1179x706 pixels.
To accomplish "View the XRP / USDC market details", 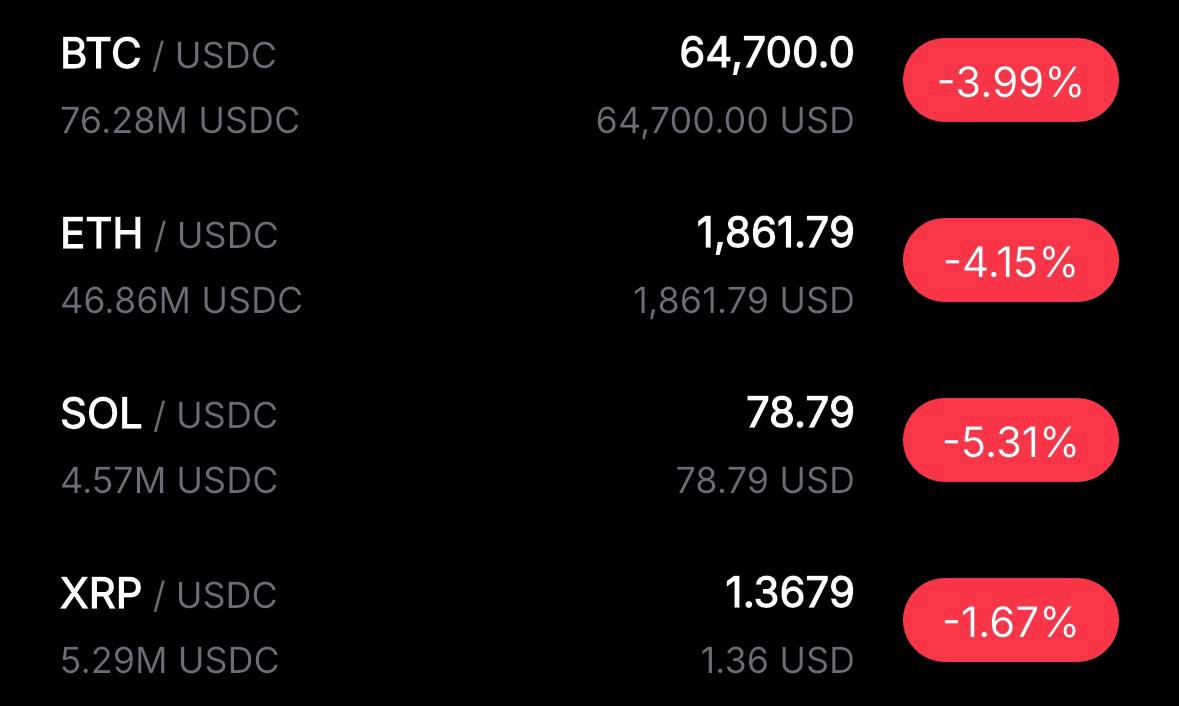I will [x=168, y=595].
